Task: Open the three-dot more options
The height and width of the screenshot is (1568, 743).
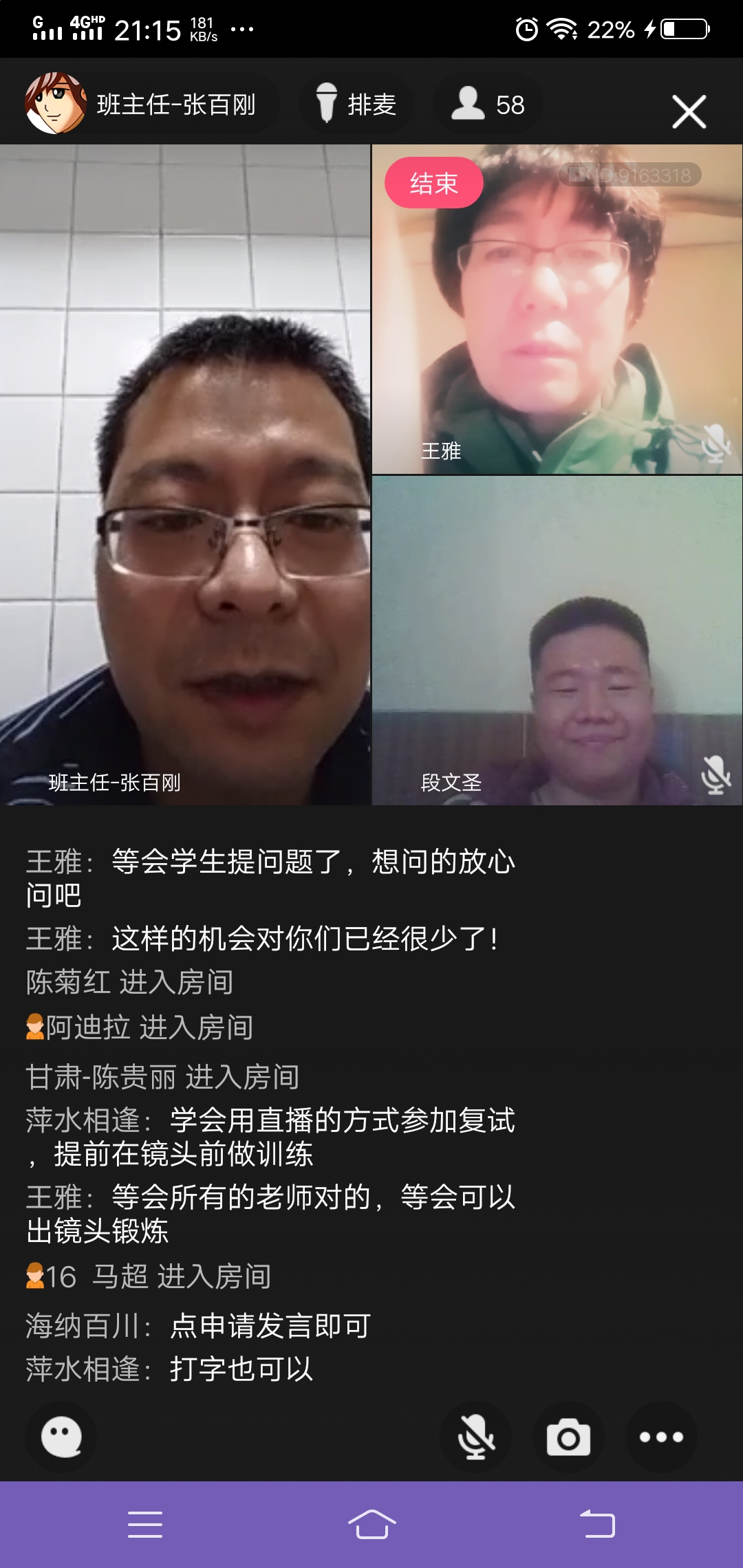Action: coord(661,1437)
